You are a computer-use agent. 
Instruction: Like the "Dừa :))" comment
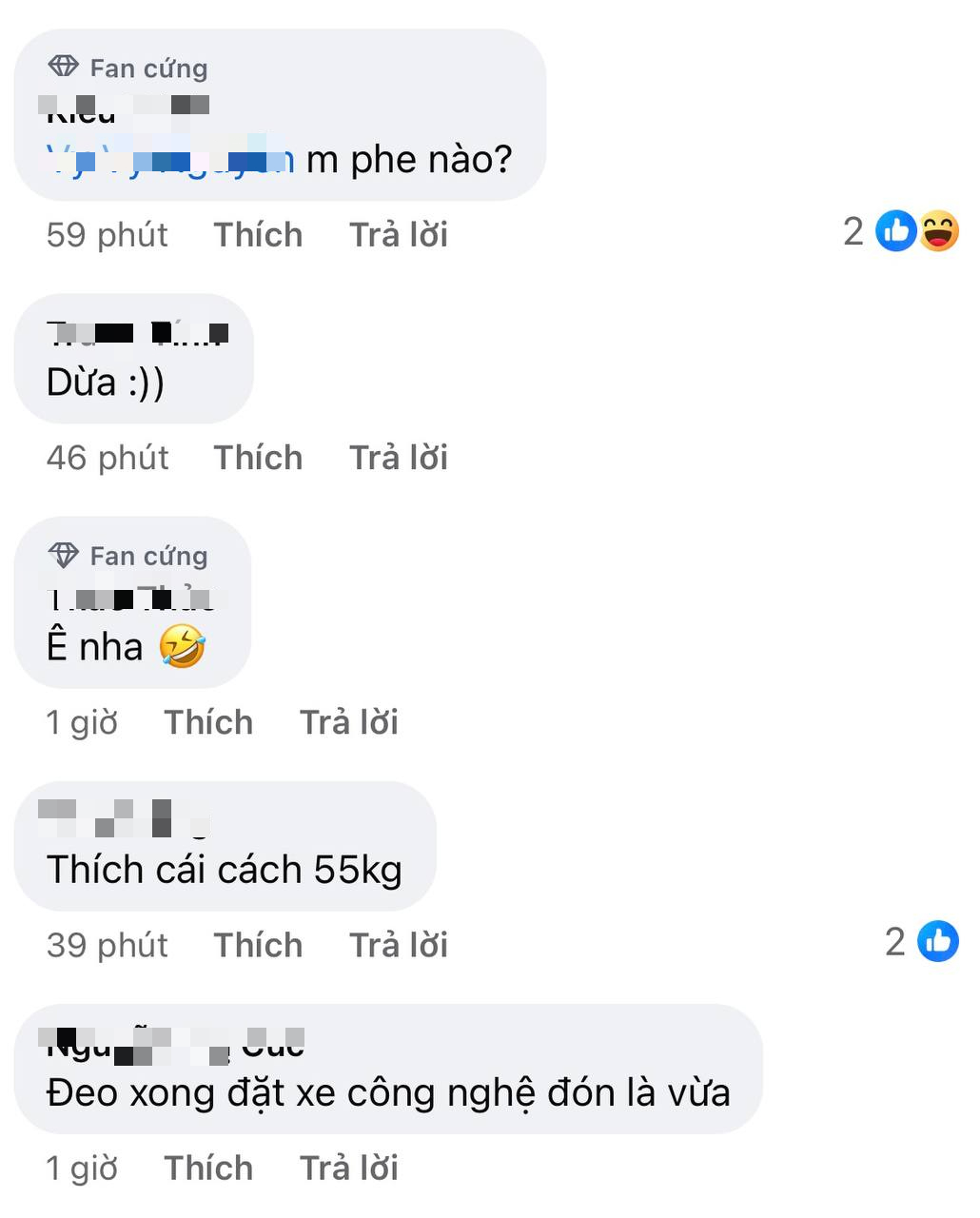(258, 458)
